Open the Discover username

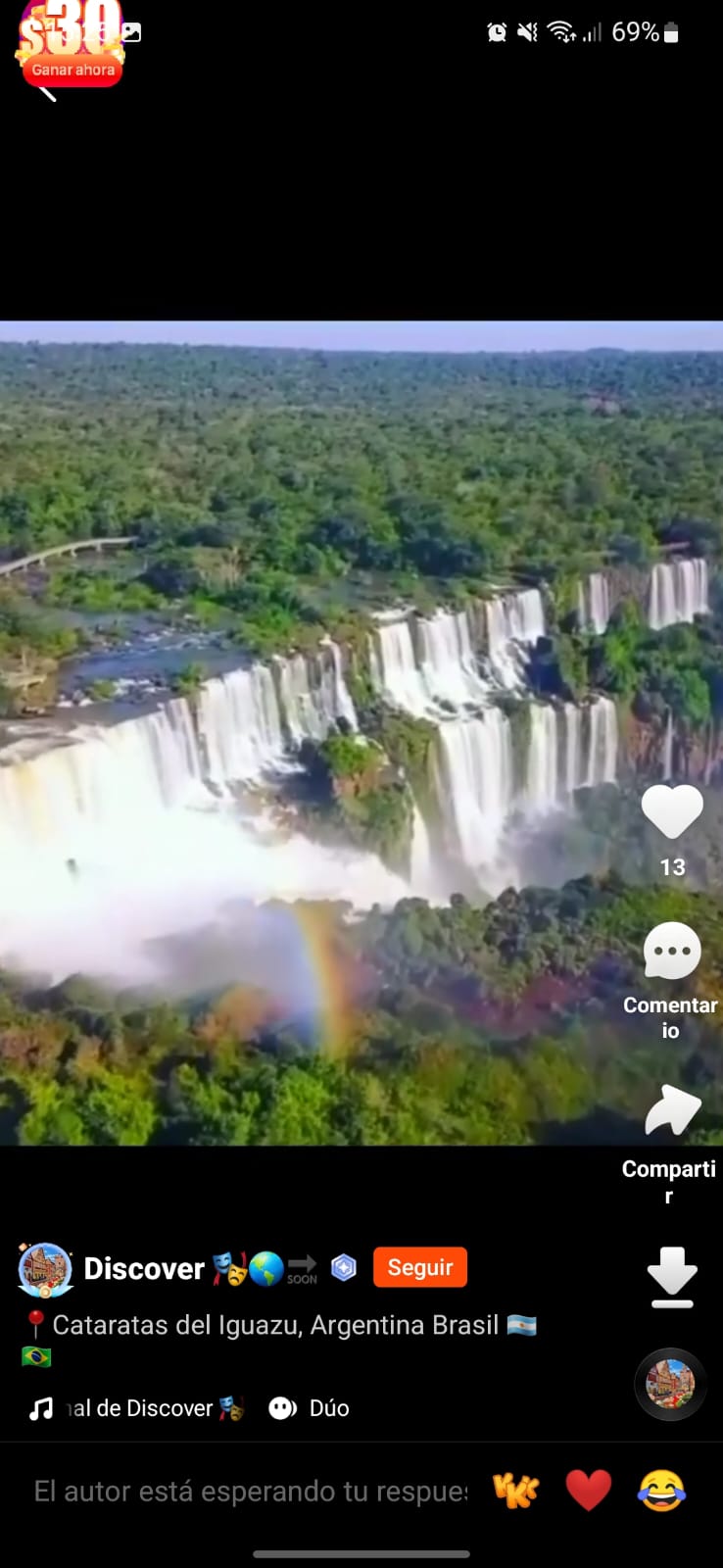[144, 1269]
